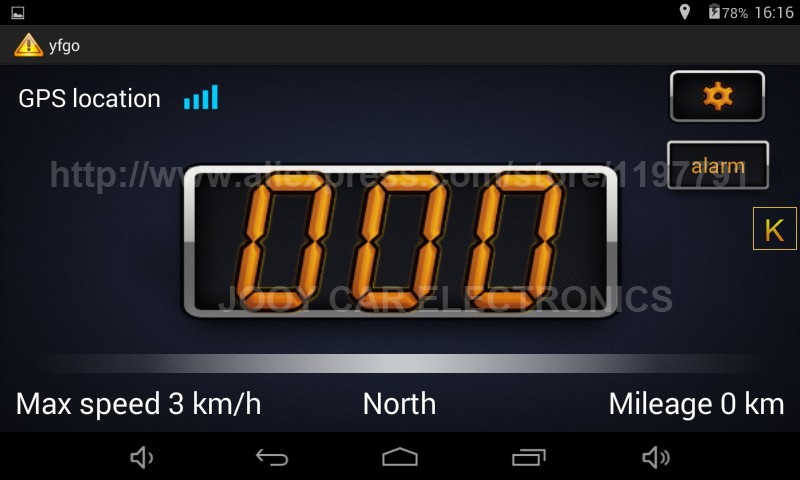Viewport: 800px width, 480px height.
Task: Open the settings gear button
Action: coord(717,96)
